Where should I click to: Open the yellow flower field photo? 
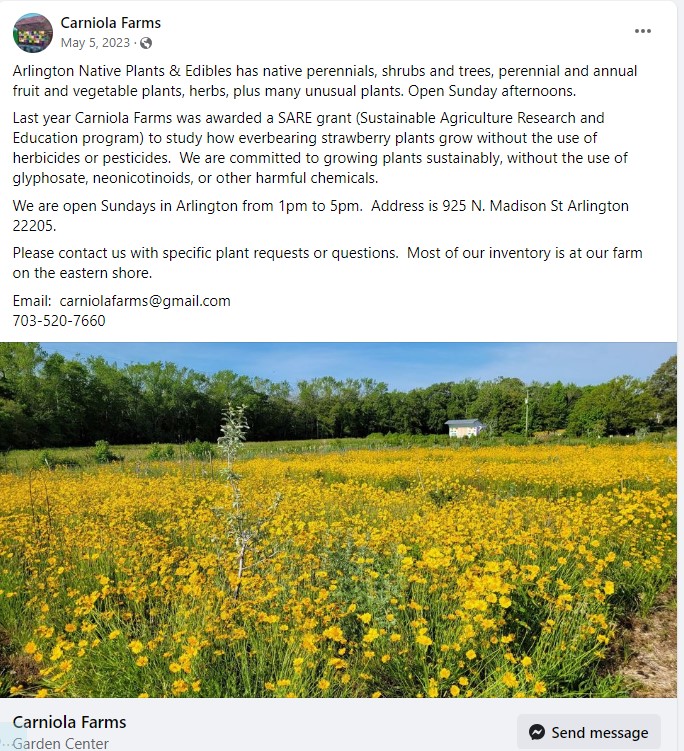click(338, 520)
